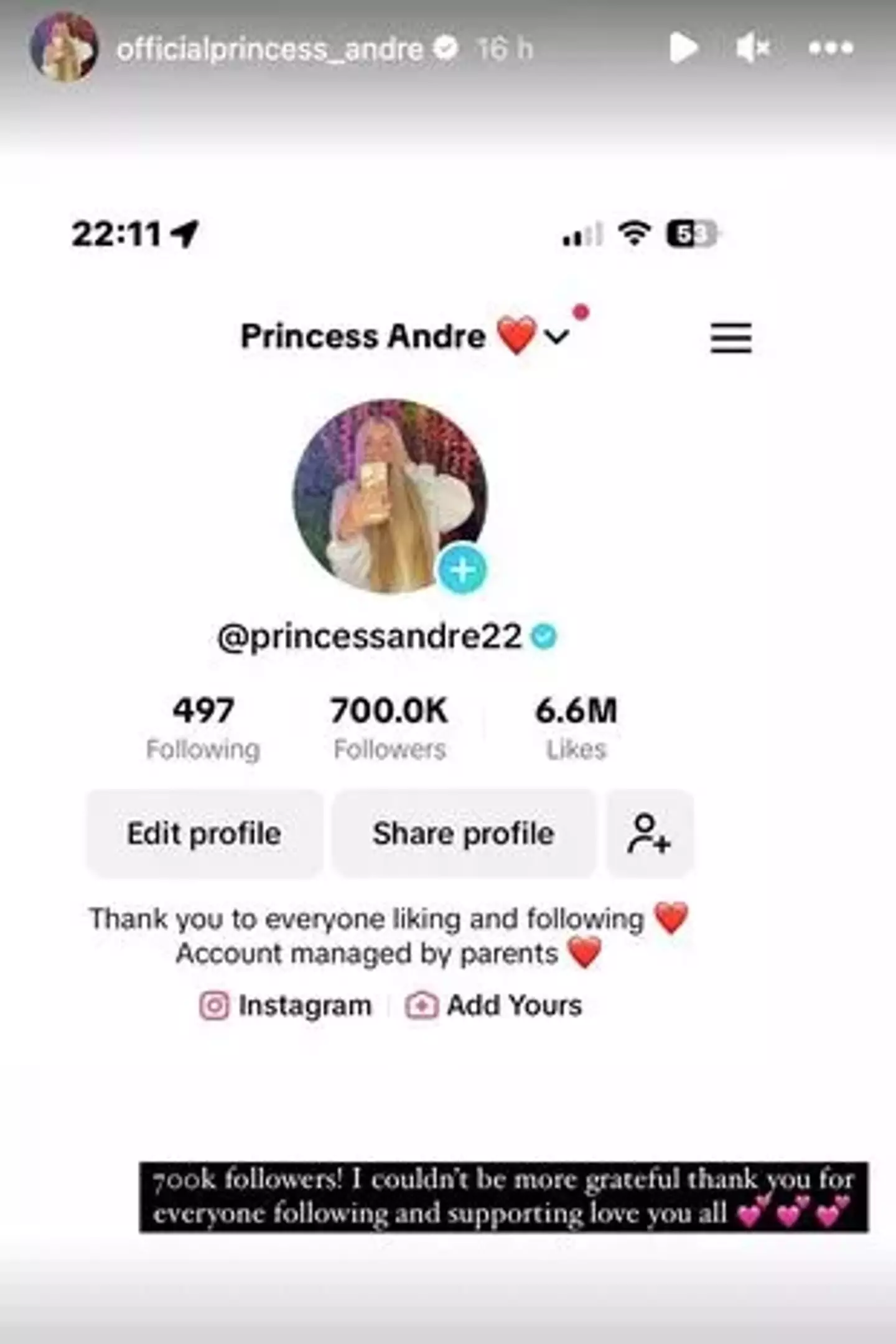The height and width of the screenshot is (1344, 896).
Task: Mute the Instagram story audio
Action: point(755,47)
